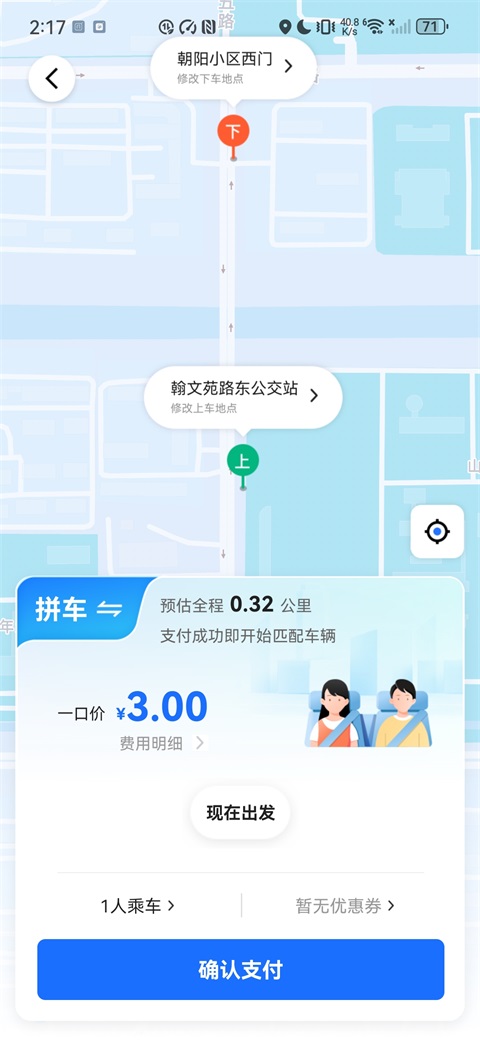
Task: Tap 现在出发 to choose departure time
Action: tap(240, 812)
